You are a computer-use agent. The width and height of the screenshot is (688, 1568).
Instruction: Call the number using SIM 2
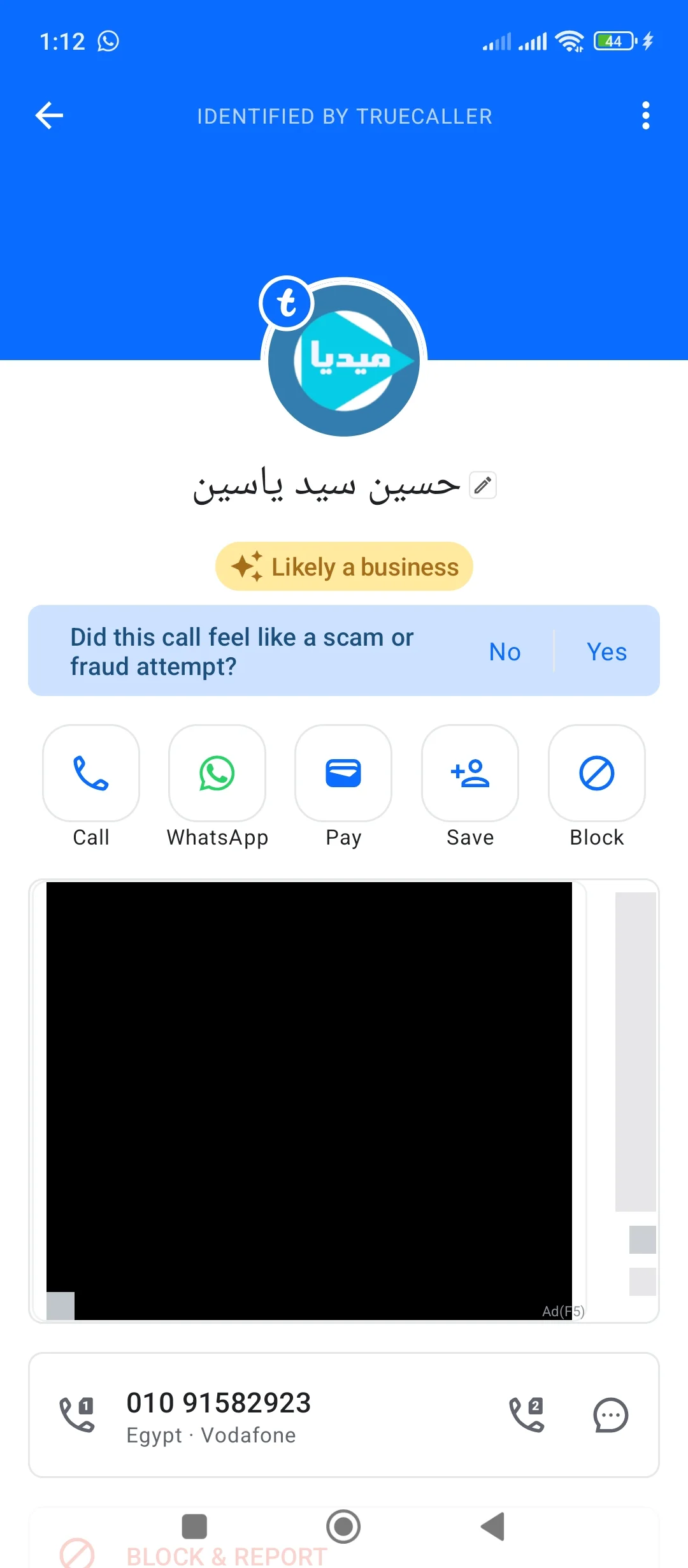[x=527, y=1414]
